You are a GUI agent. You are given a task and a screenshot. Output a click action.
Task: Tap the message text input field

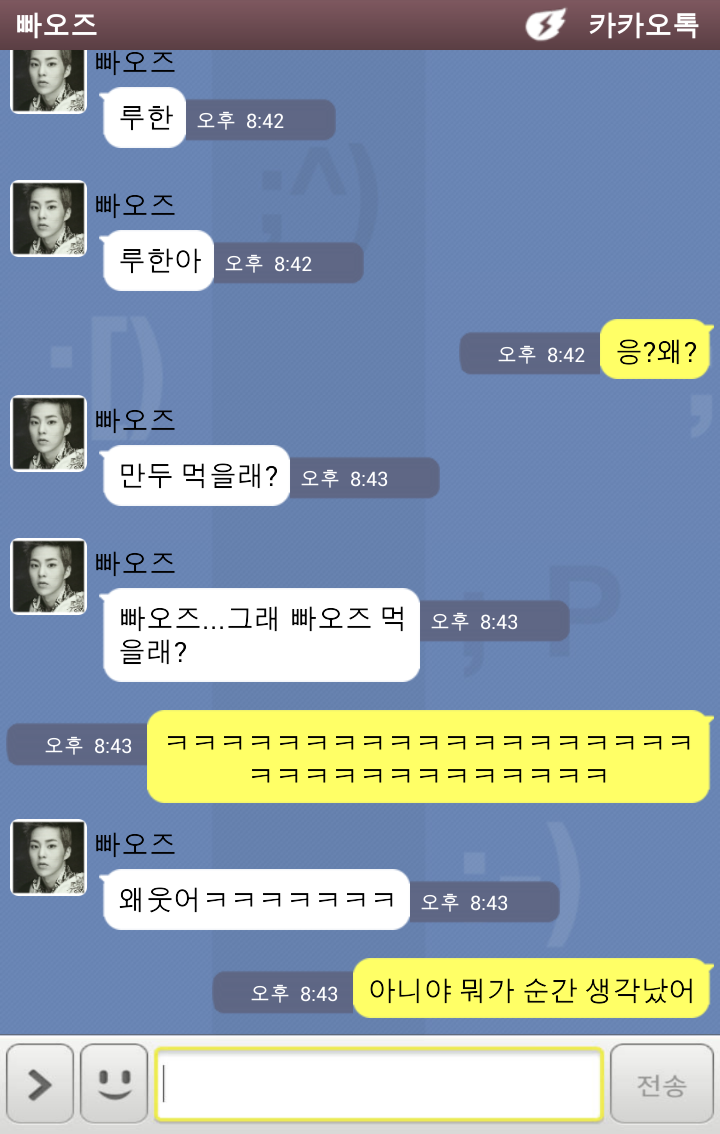(x=378, y=1084)
